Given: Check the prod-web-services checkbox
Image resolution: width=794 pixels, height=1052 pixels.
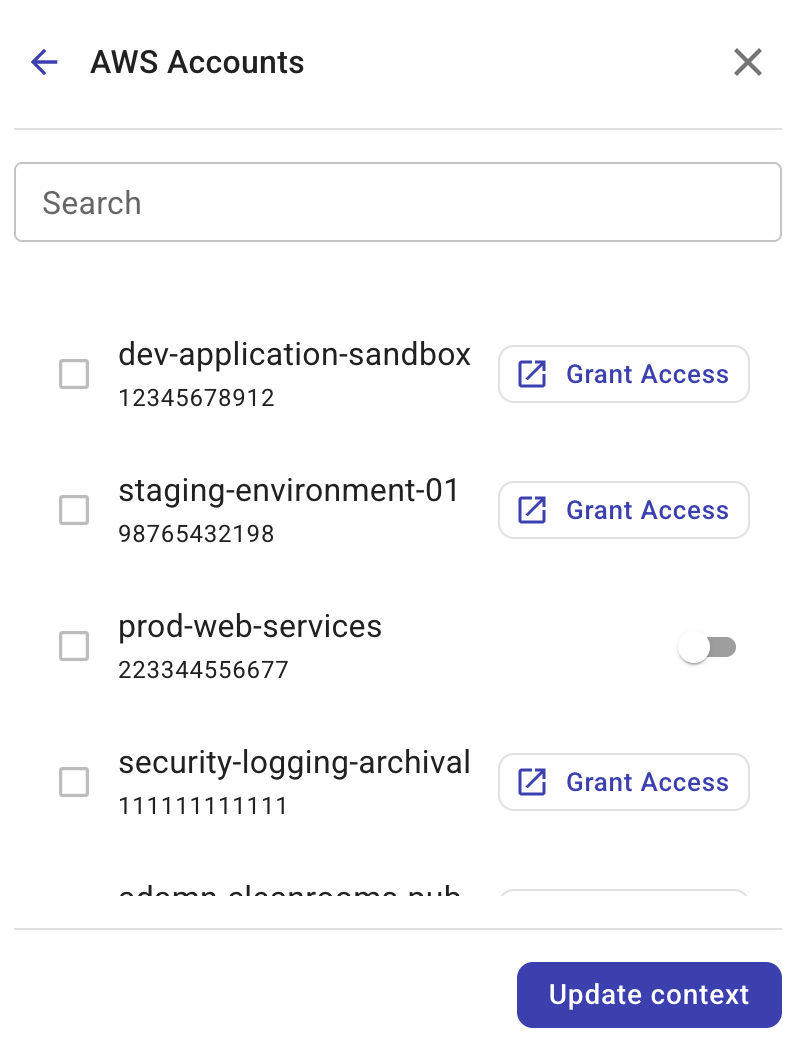Looking at the screenshot, I should pyautogui.click(x=74, y=646).
